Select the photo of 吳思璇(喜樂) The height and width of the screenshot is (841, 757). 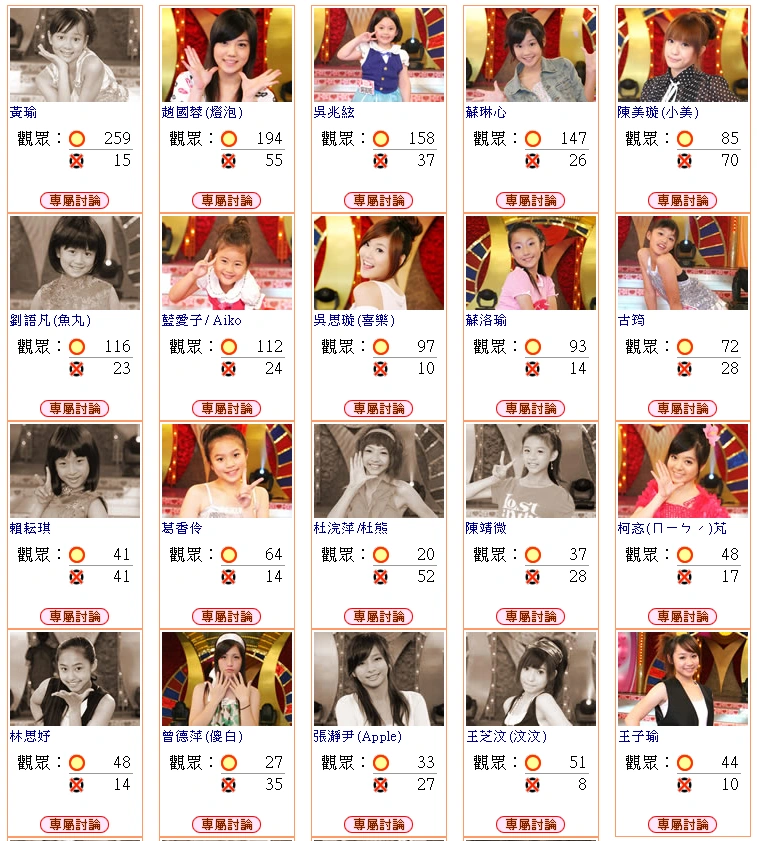tap(379, 262)
